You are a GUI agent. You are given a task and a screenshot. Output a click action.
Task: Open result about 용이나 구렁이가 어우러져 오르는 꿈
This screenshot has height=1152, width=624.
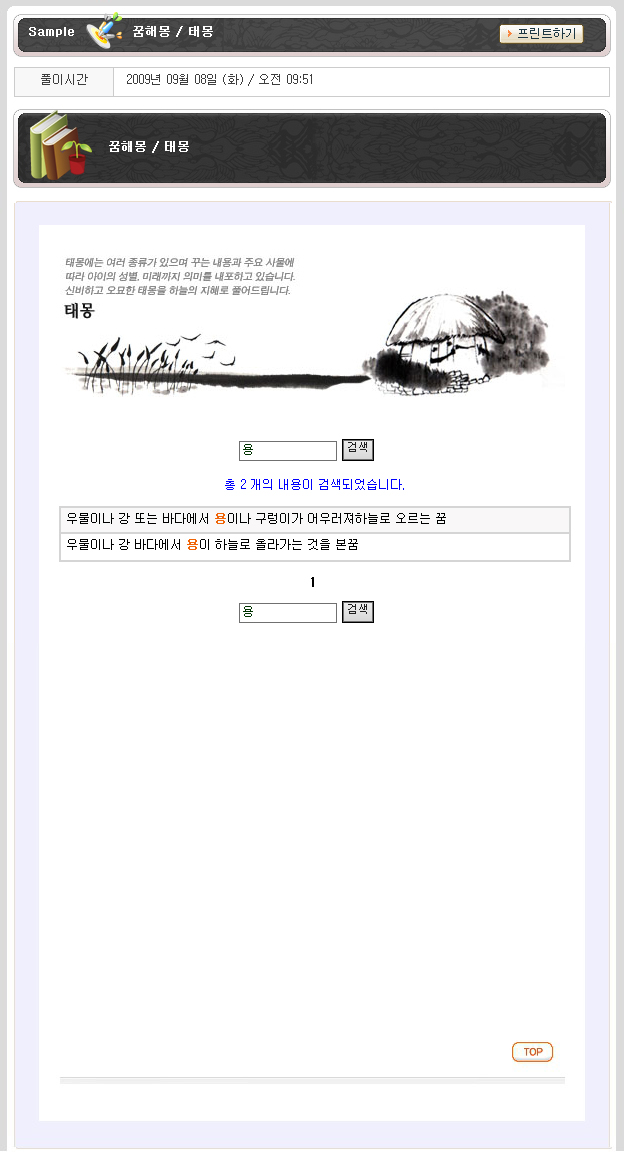(256, 519)
